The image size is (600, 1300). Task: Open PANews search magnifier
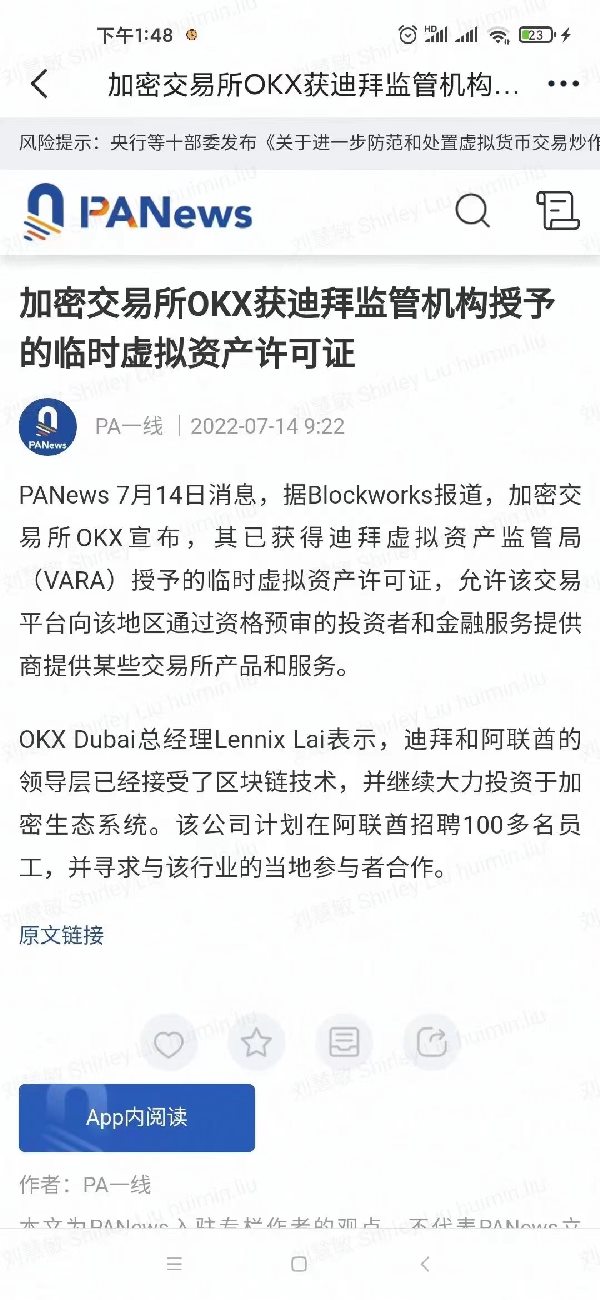472,211
